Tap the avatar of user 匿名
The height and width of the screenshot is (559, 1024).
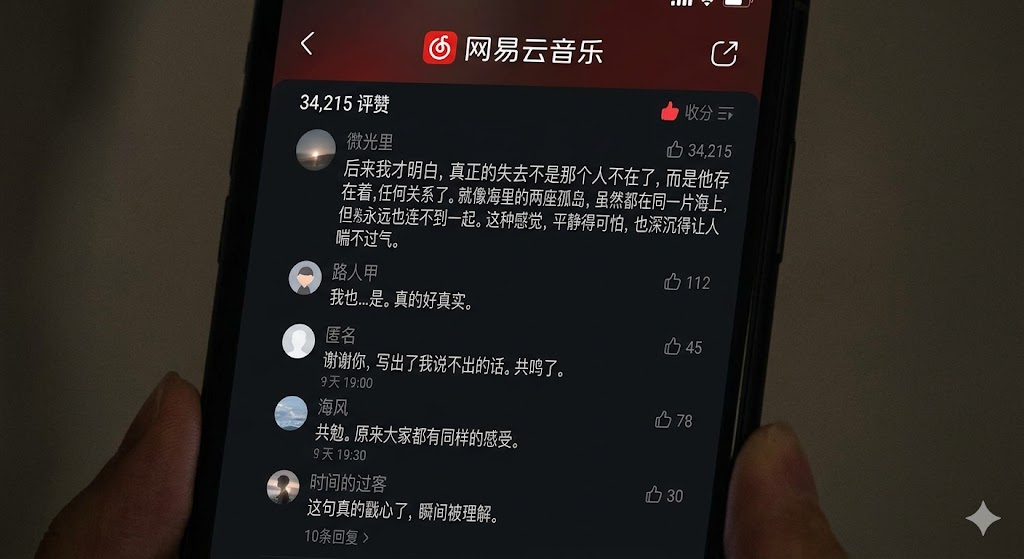(x=298, y=341)
